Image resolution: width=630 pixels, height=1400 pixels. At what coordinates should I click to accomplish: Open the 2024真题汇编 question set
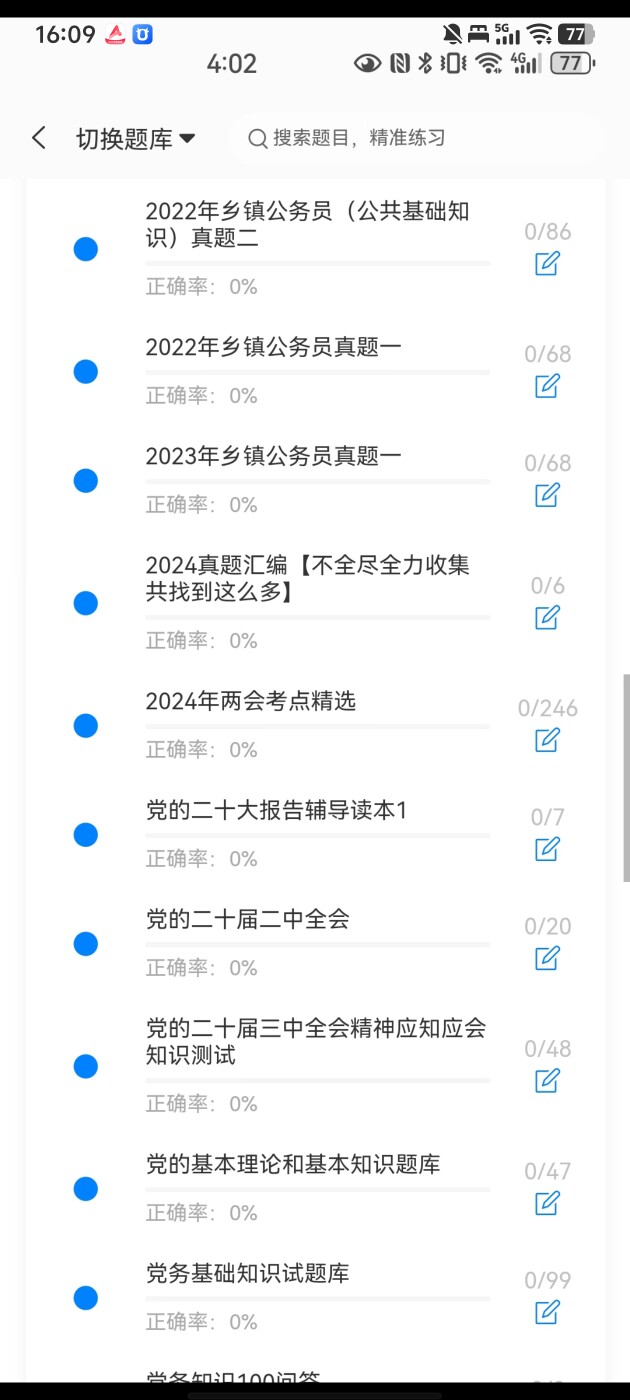(x=307, y=579)
